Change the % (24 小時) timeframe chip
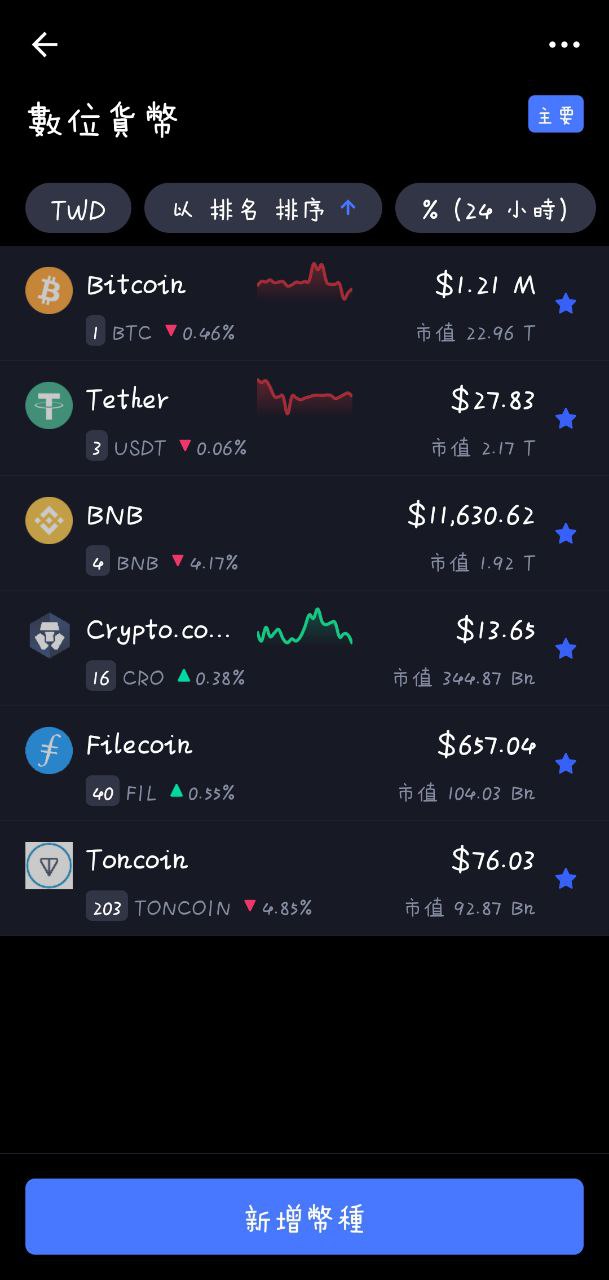This screenshot has height=1280, width=609. point(495,209)
